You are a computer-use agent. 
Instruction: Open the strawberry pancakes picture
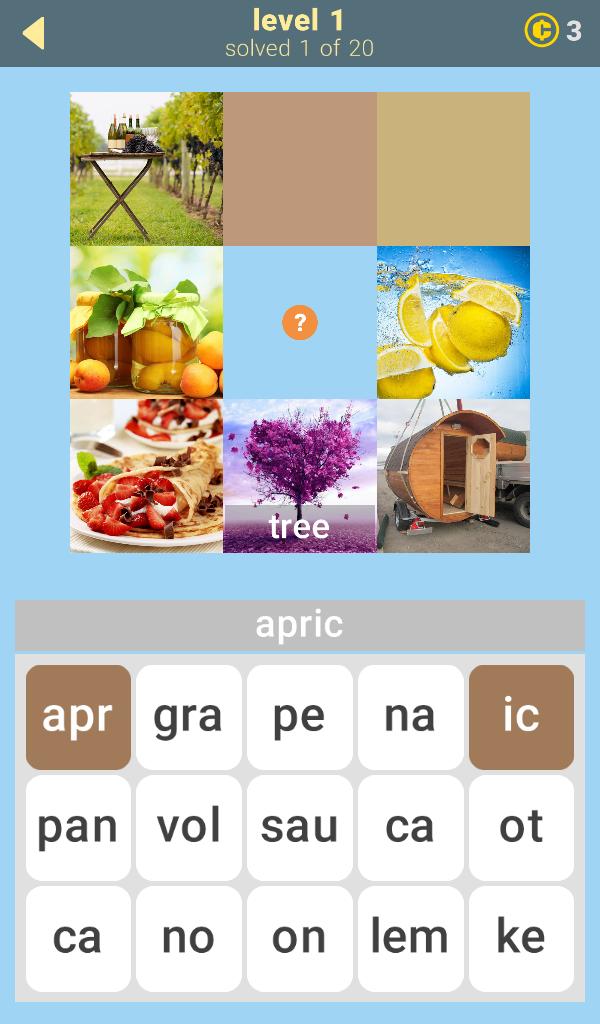point(146,476)
